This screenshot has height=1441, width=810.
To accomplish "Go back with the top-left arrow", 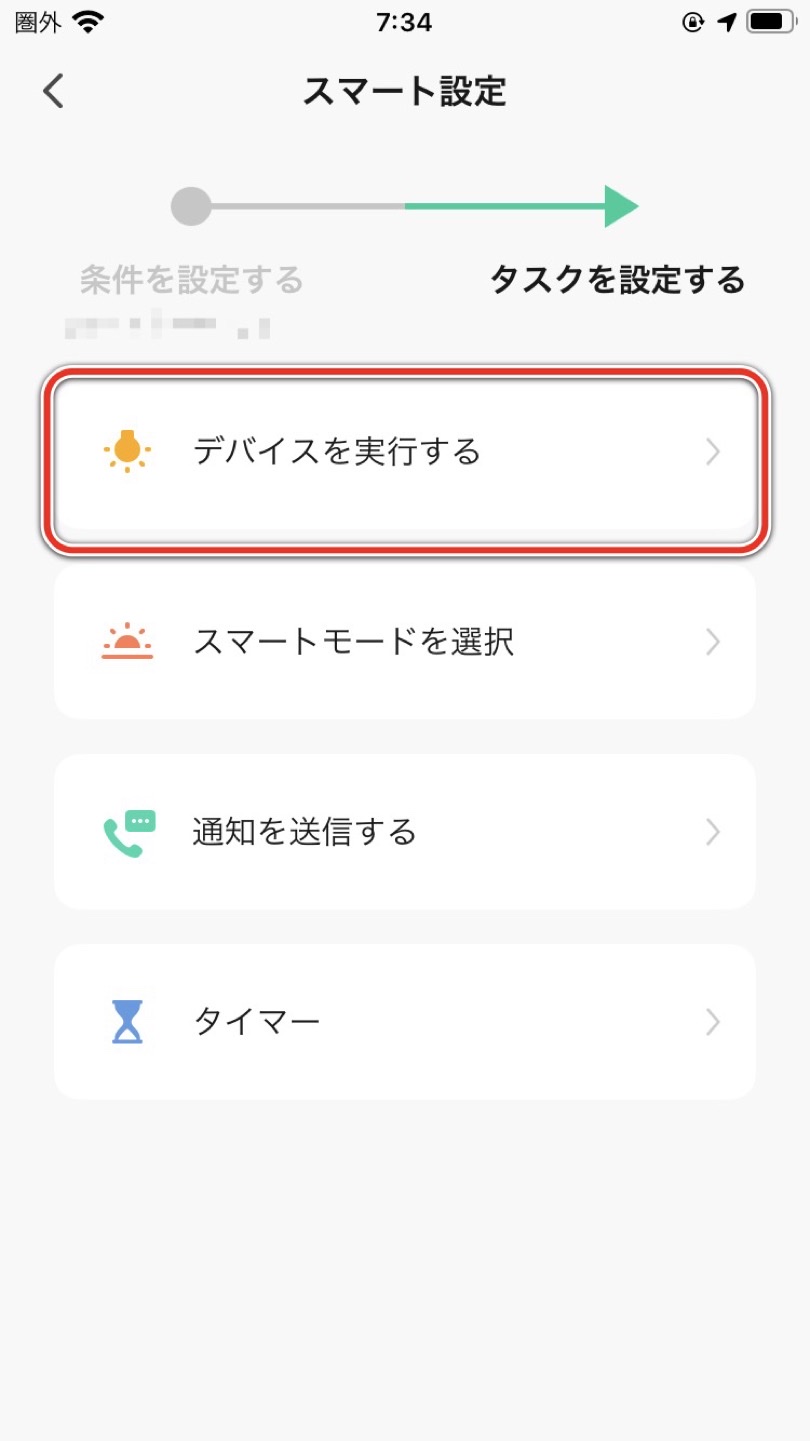I will point(53,91).
